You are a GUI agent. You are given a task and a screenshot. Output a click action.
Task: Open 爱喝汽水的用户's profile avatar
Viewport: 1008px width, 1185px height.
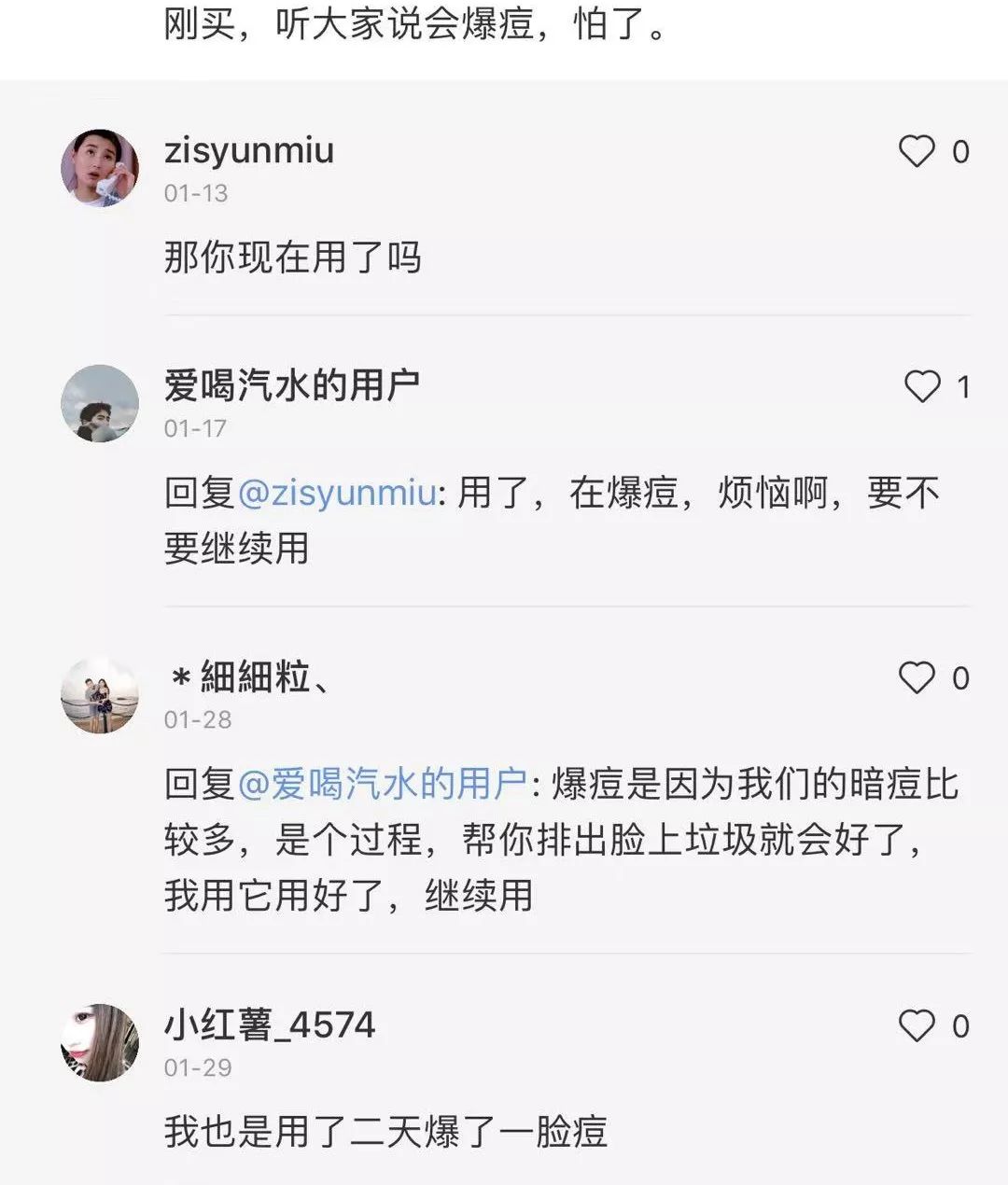[x=100, y=403]
